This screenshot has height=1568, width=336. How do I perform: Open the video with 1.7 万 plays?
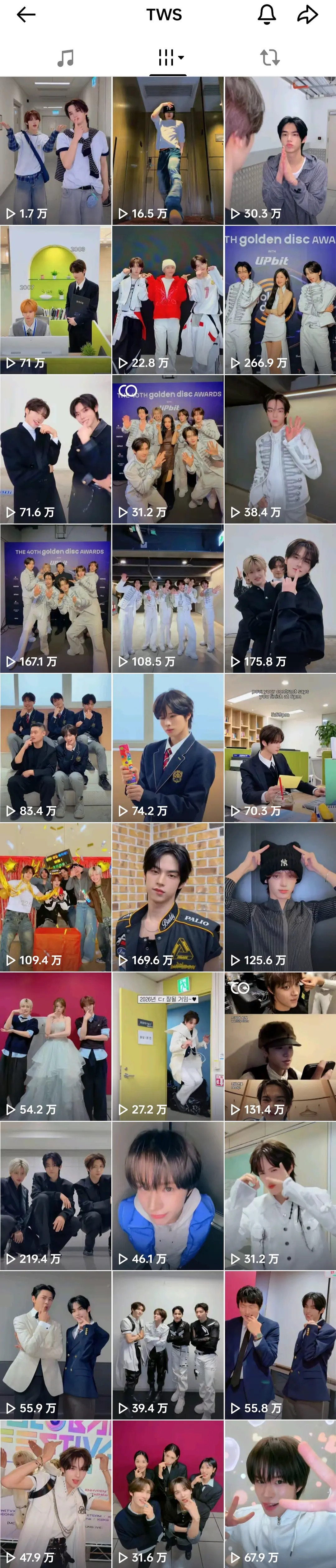pos(56,150)
